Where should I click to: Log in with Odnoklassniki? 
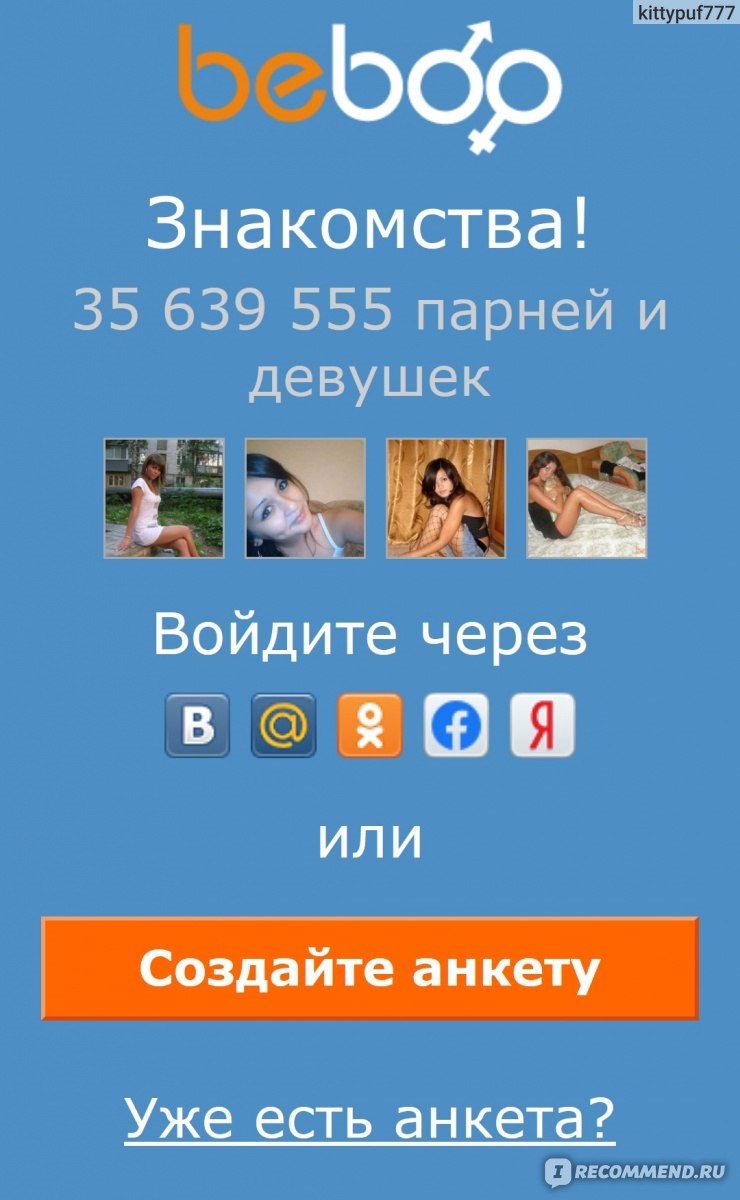coord(370,725)
